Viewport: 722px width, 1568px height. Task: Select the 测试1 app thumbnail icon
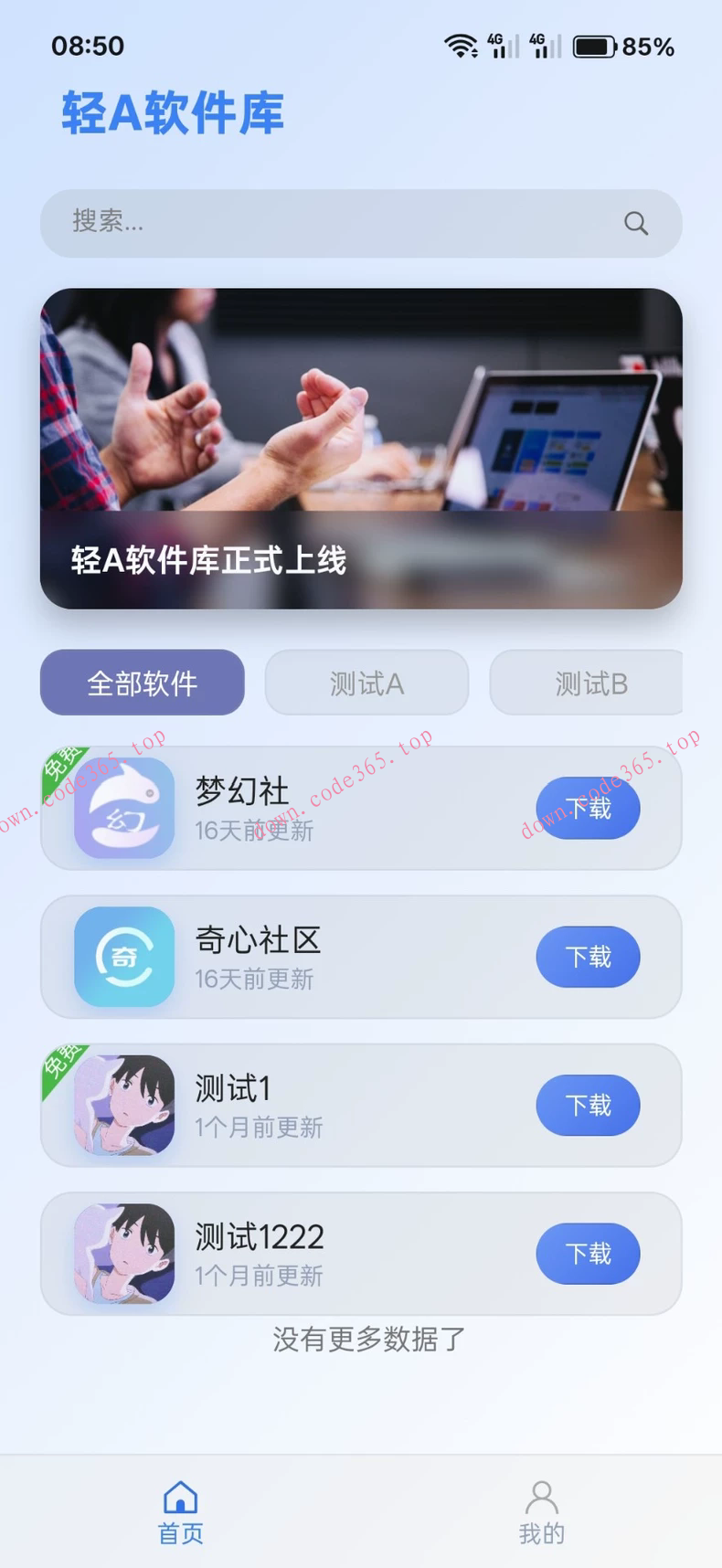click(123, 1105)
